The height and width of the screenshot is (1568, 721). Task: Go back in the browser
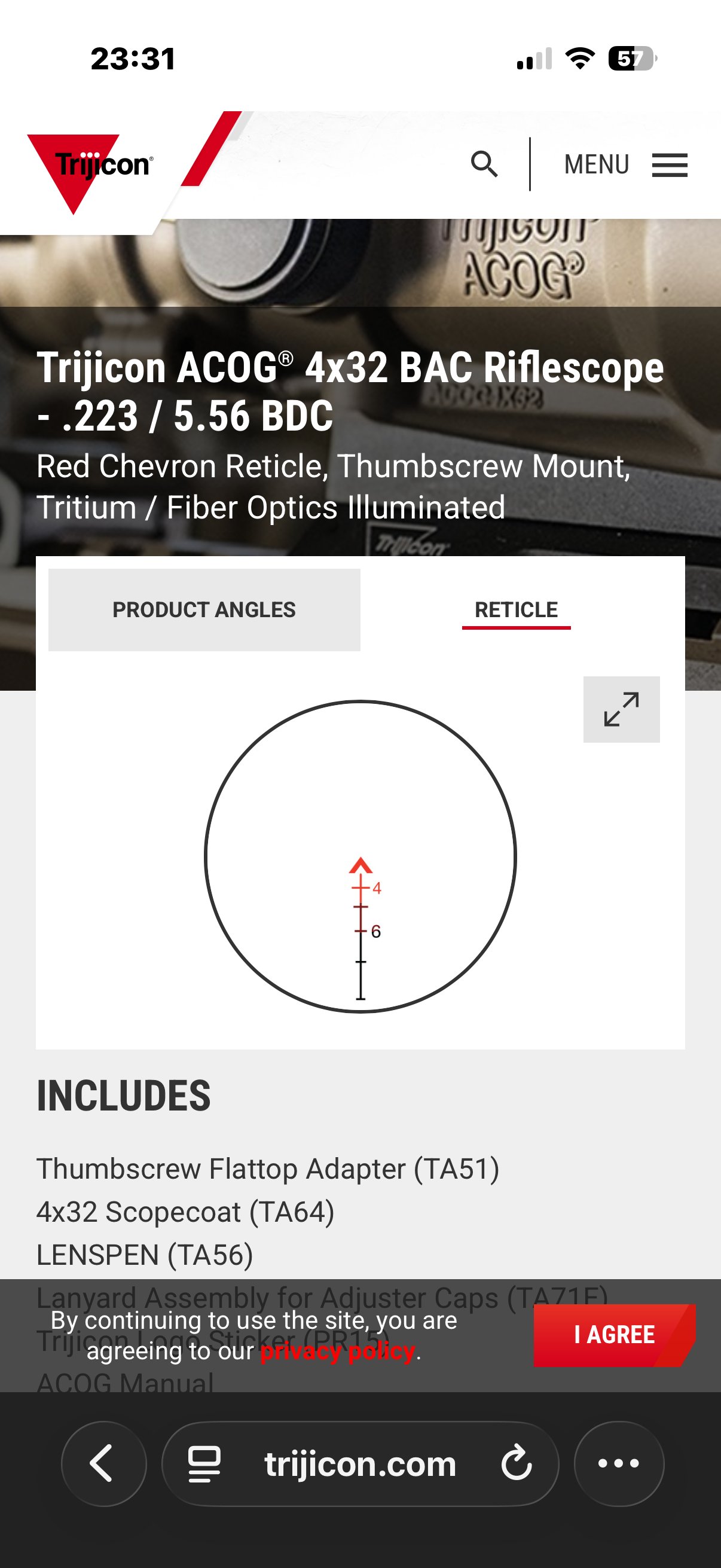pos(103,1463)
